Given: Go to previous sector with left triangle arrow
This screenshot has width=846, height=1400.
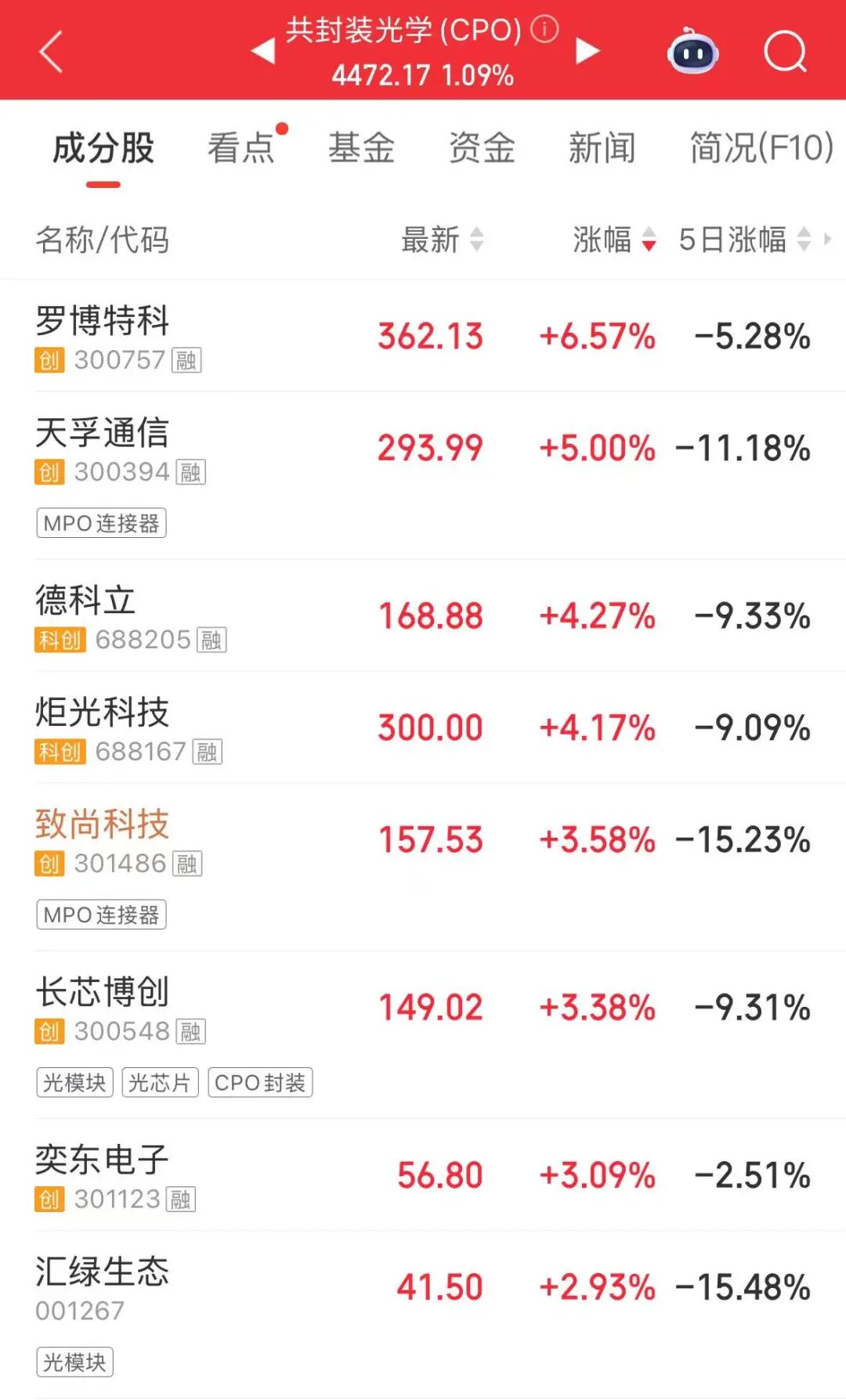Looking at the screenshot, I should (263, 50).
